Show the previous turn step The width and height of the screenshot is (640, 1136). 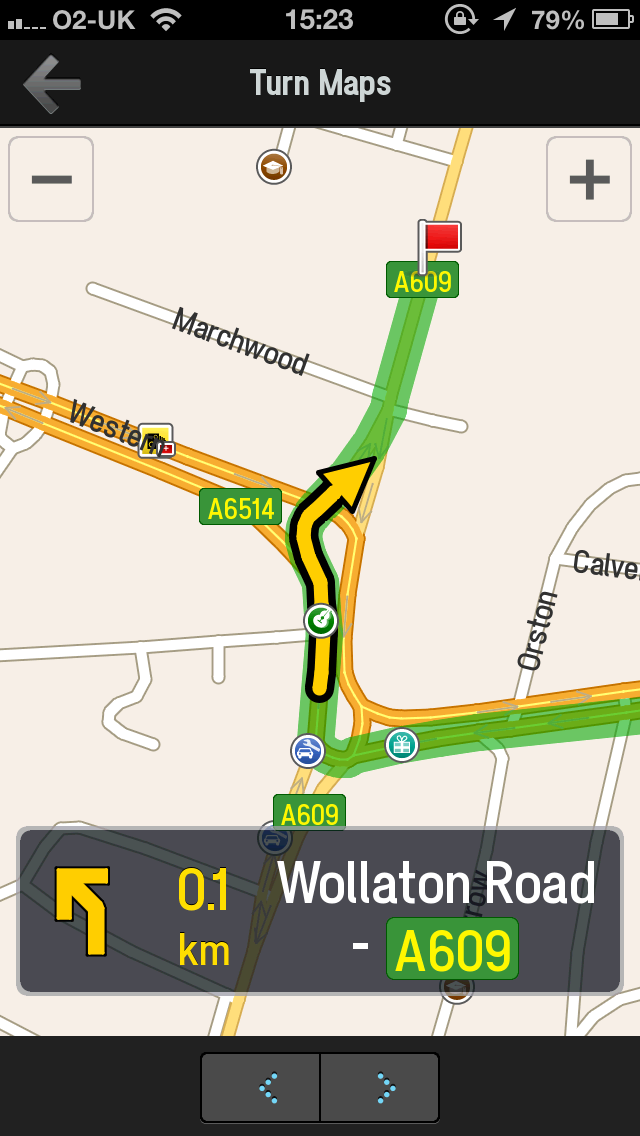[x=260, y=1087]
